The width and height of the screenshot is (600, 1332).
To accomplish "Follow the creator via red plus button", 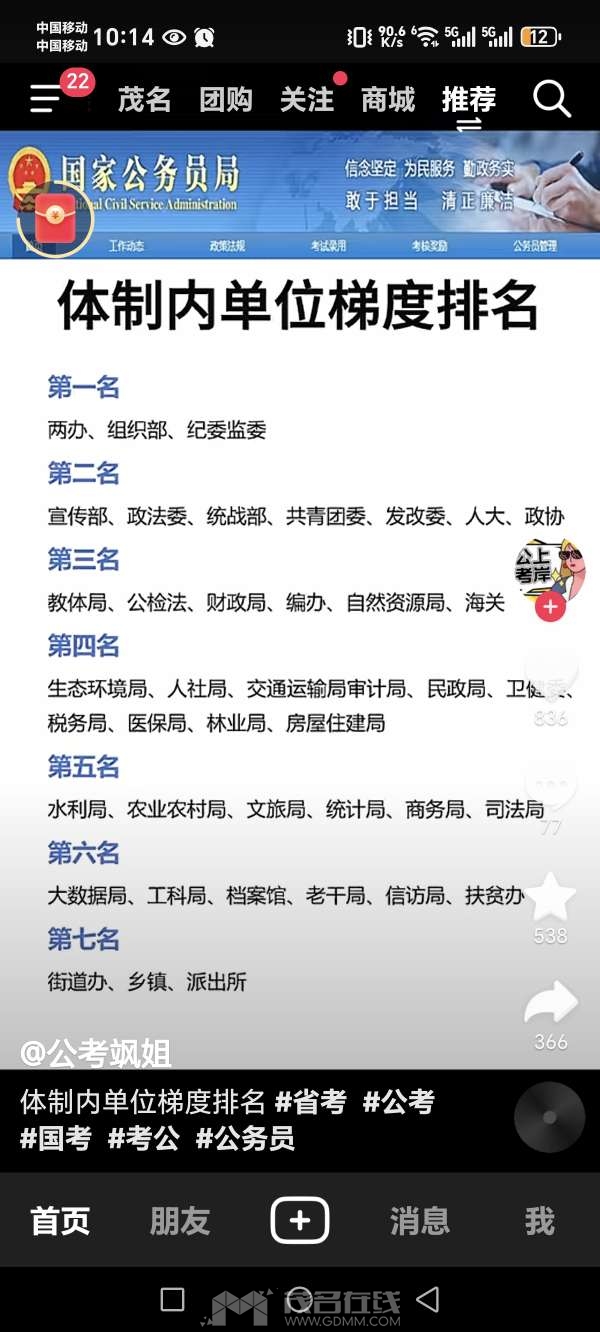I will click(x=550, y=606).
